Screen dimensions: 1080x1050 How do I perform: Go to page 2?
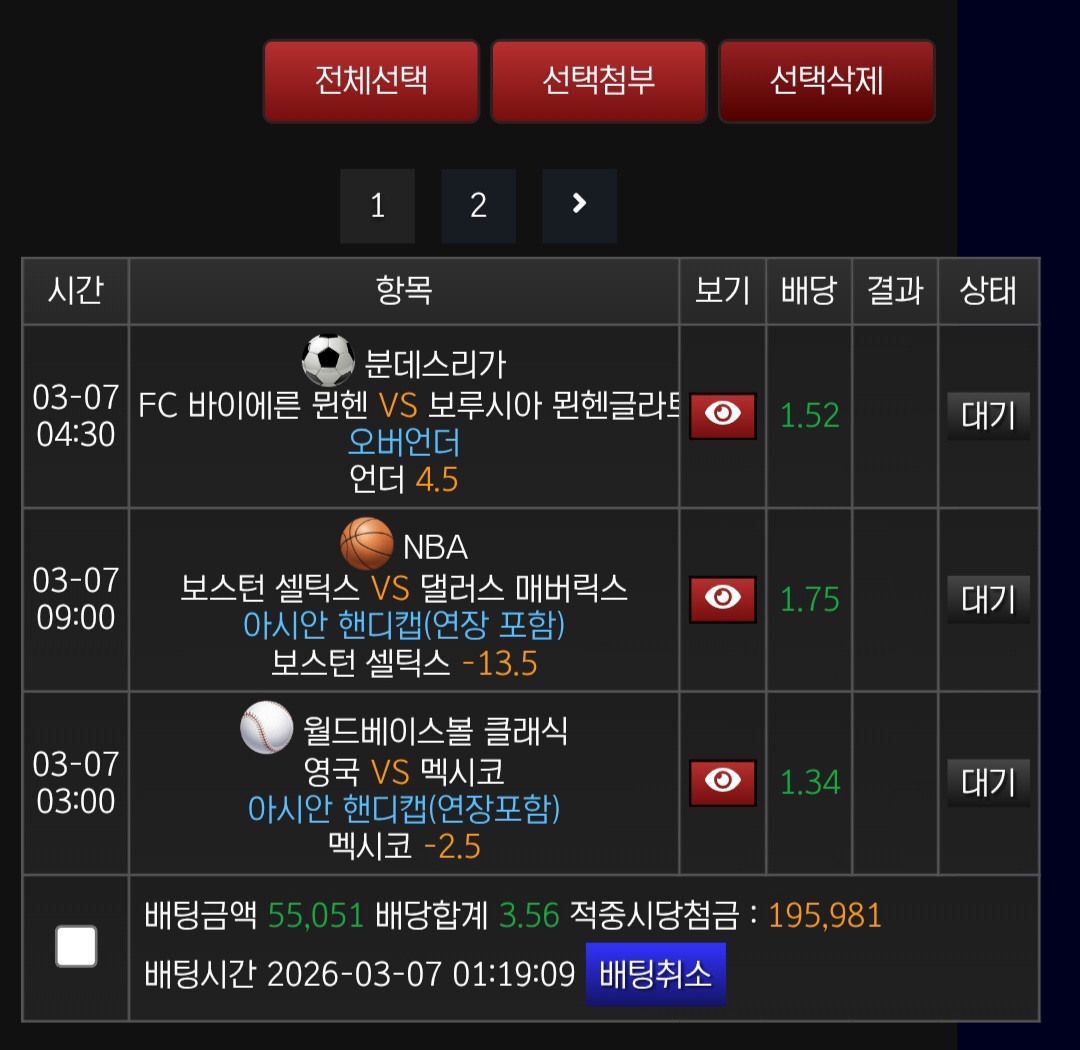pos(478,206)
